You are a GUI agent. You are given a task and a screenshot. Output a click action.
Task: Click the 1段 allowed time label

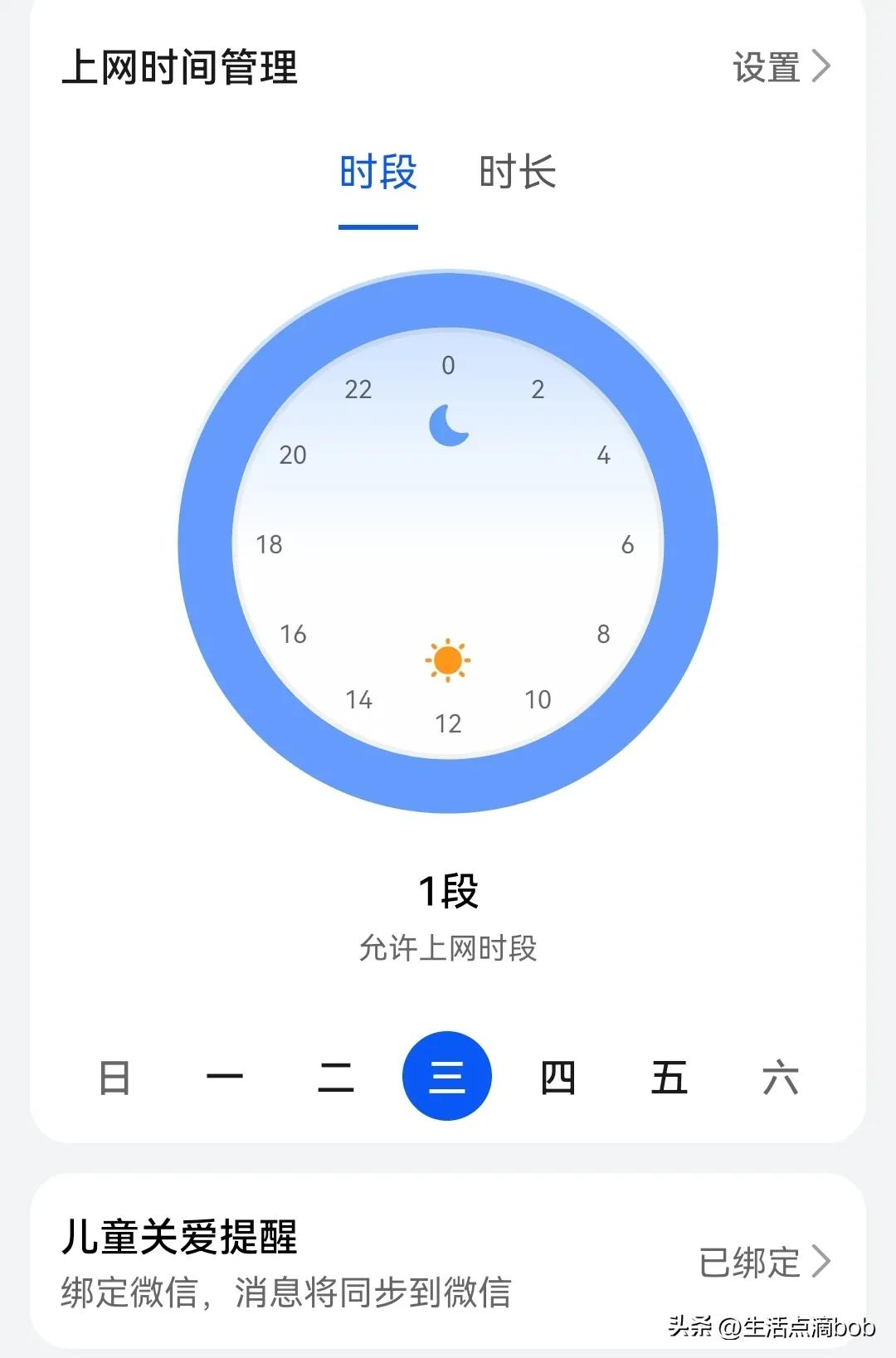pos(448,893)
